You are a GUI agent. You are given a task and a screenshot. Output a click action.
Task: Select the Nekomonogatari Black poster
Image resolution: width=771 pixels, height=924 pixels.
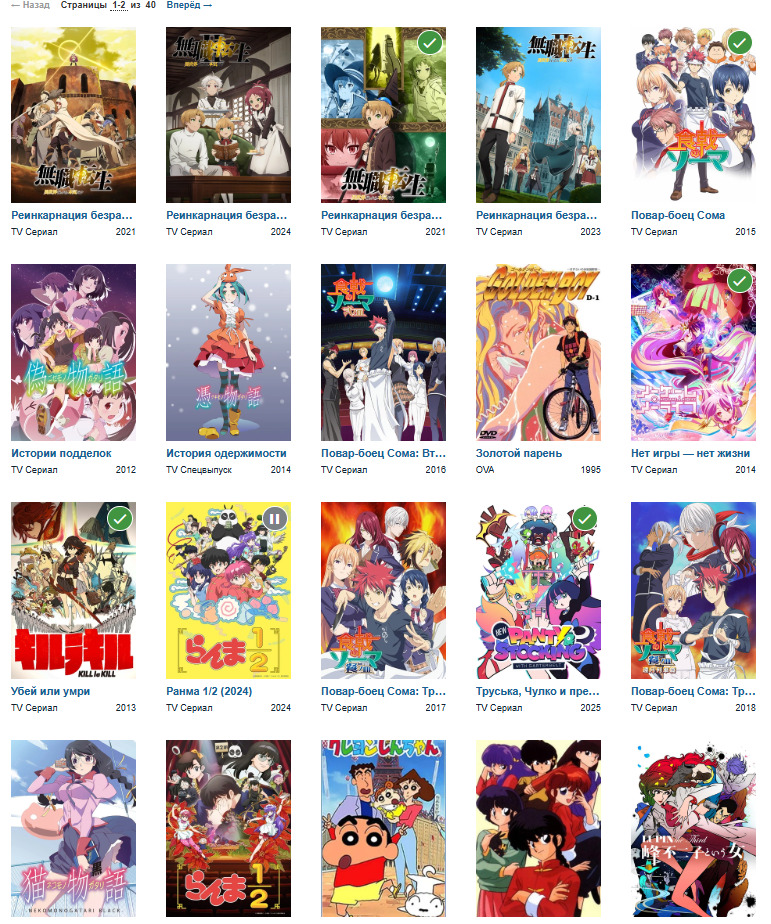72,830
